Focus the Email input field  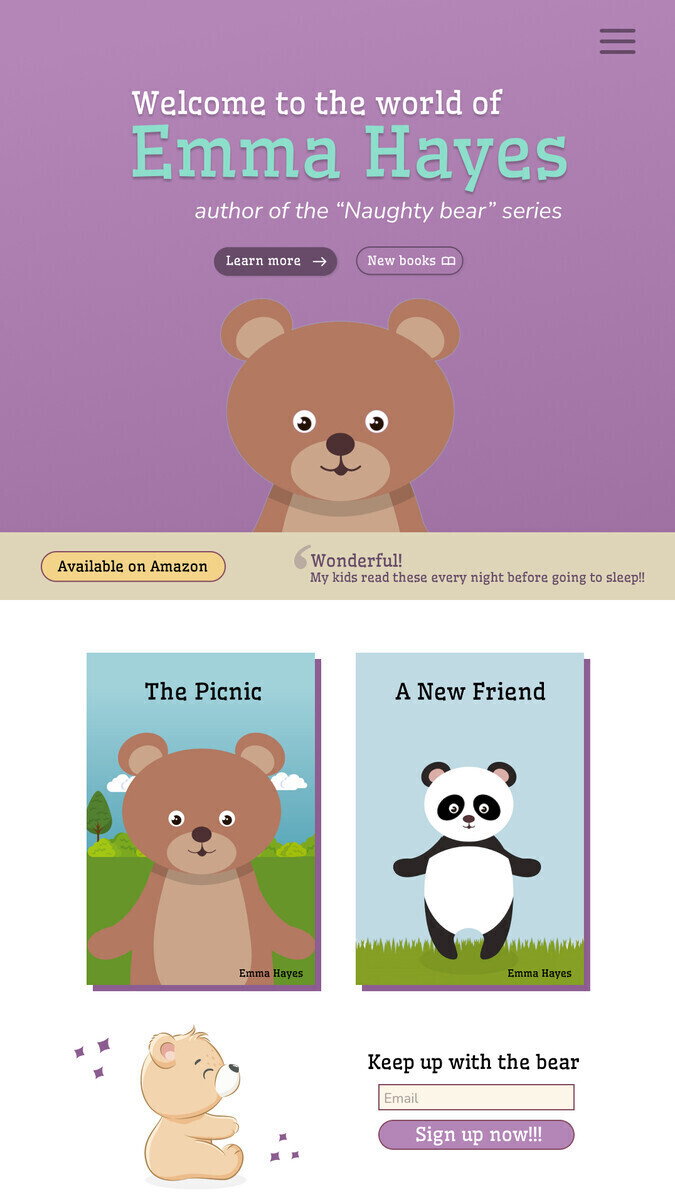click(x=476, y=1097)
